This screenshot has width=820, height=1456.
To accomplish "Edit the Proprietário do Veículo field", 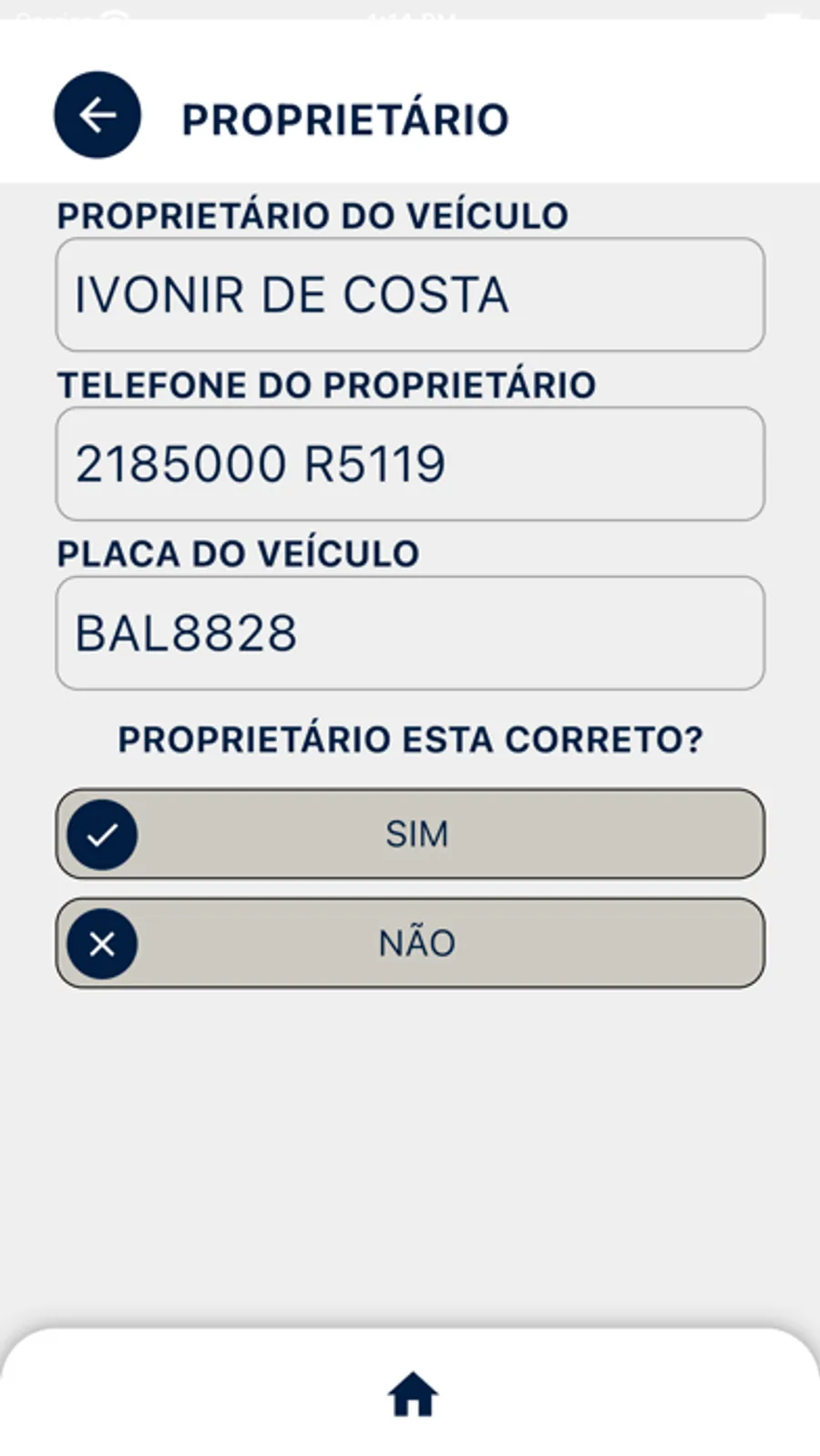I will click(x=410, y=295).
